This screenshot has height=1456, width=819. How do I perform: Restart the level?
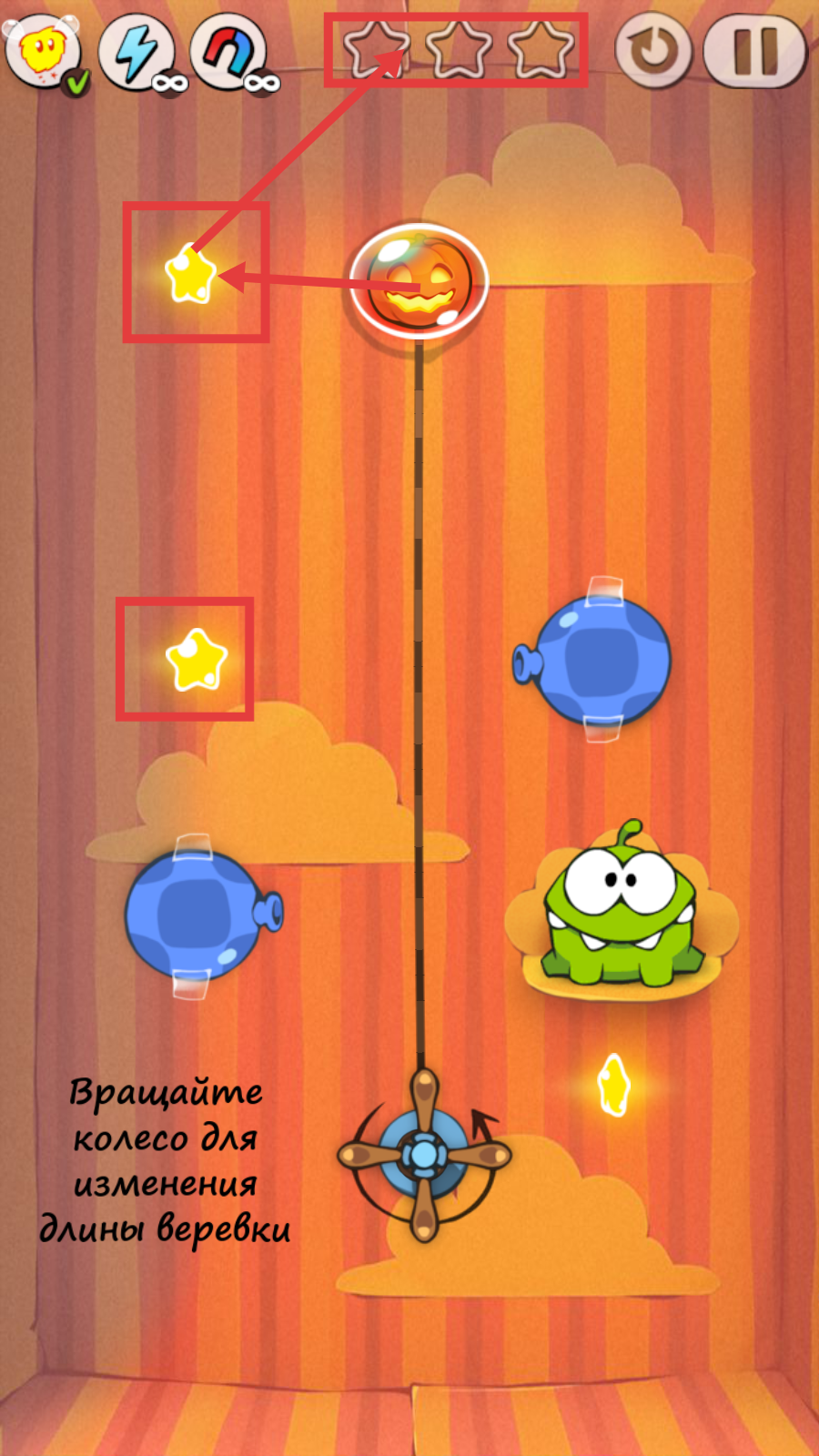(653, 52)
